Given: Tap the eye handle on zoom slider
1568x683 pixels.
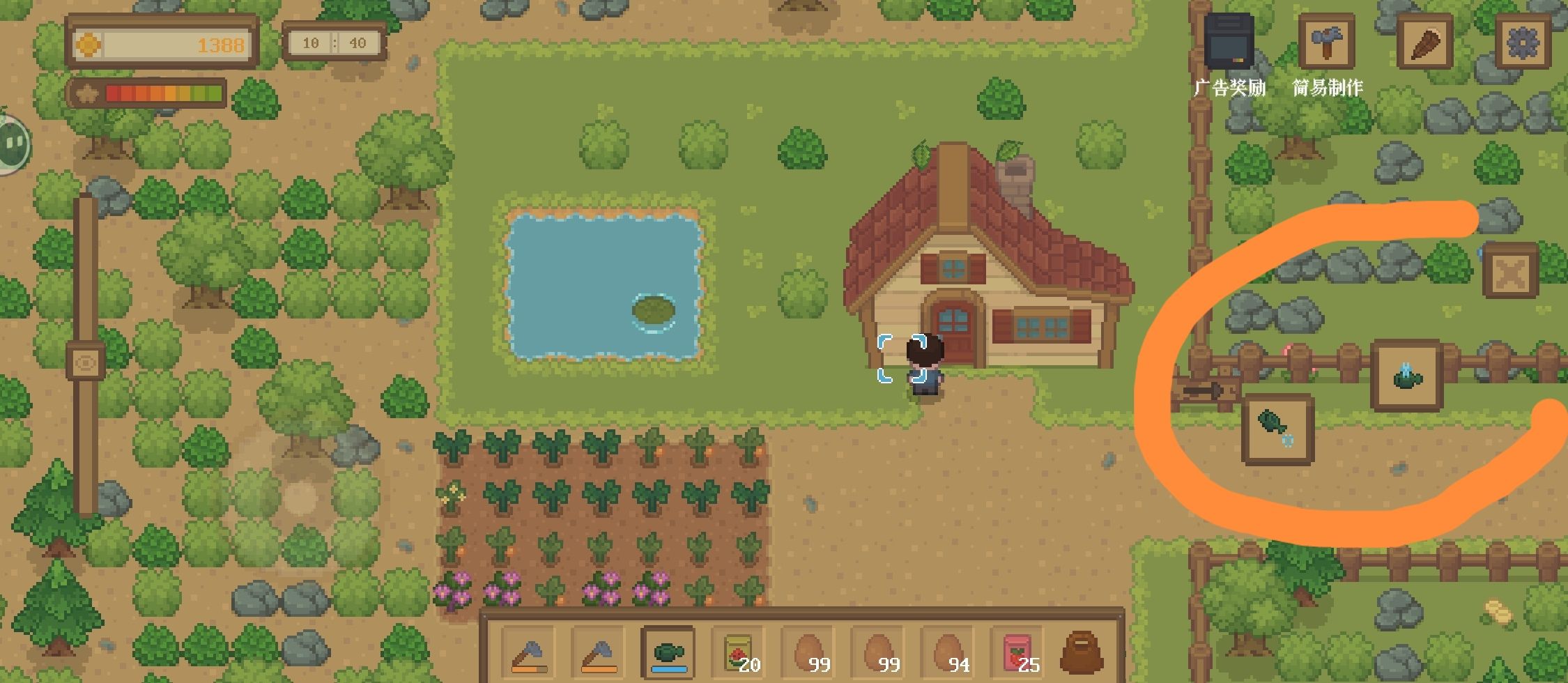Looking at the screenshot, I should [86, 362].
